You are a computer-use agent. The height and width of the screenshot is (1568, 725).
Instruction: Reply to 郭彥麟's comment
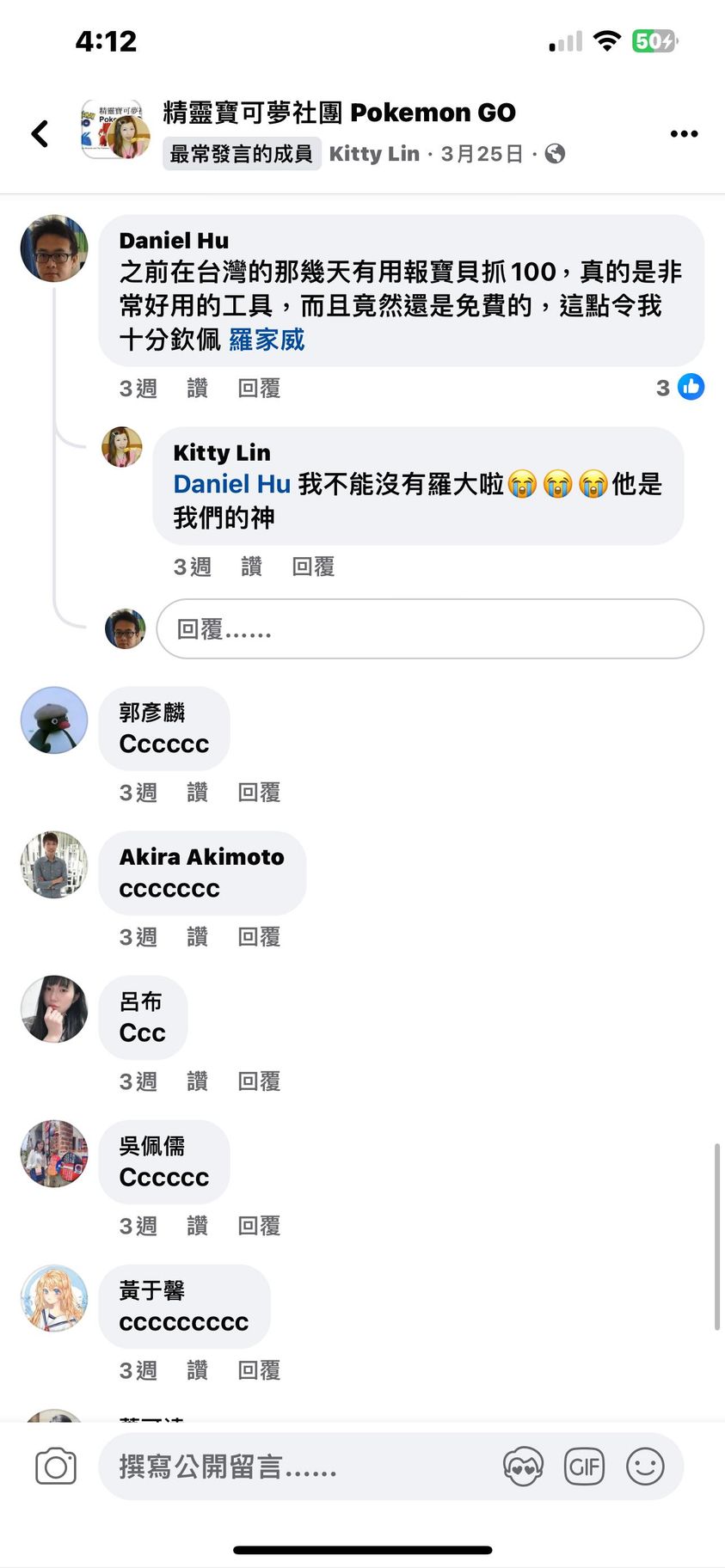[x=259, y=793]
